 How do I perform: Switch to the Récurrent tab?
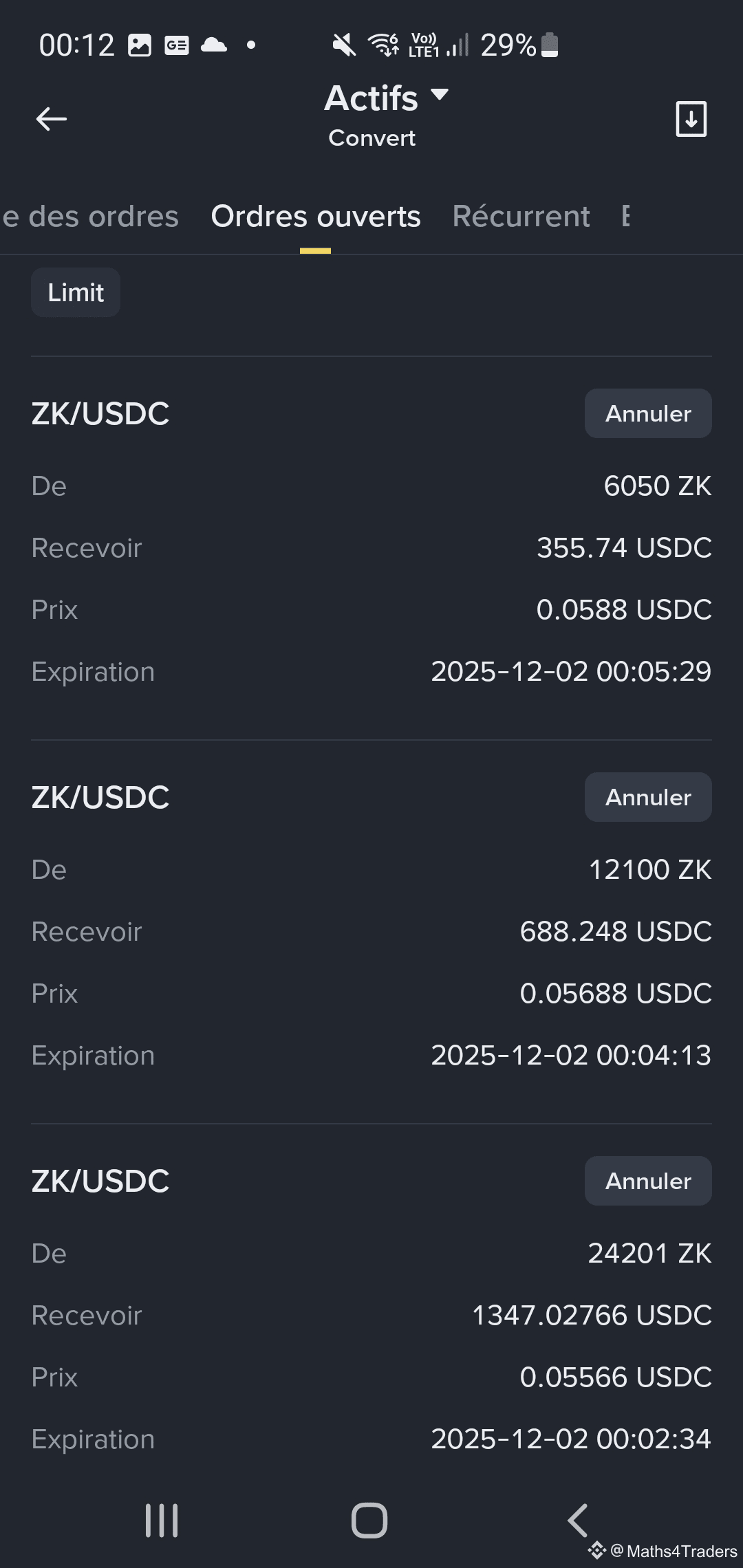click(521, 217)
